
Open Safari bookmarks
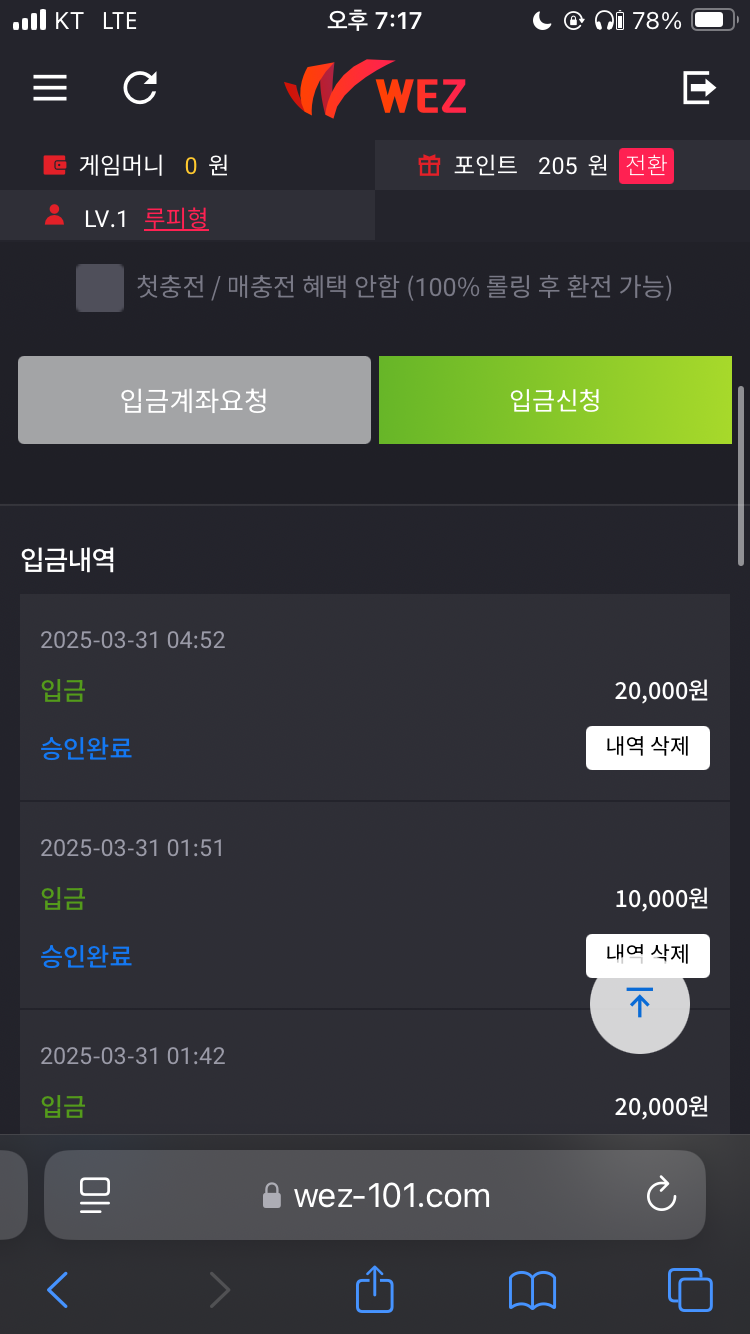(x=532, y=1290)
